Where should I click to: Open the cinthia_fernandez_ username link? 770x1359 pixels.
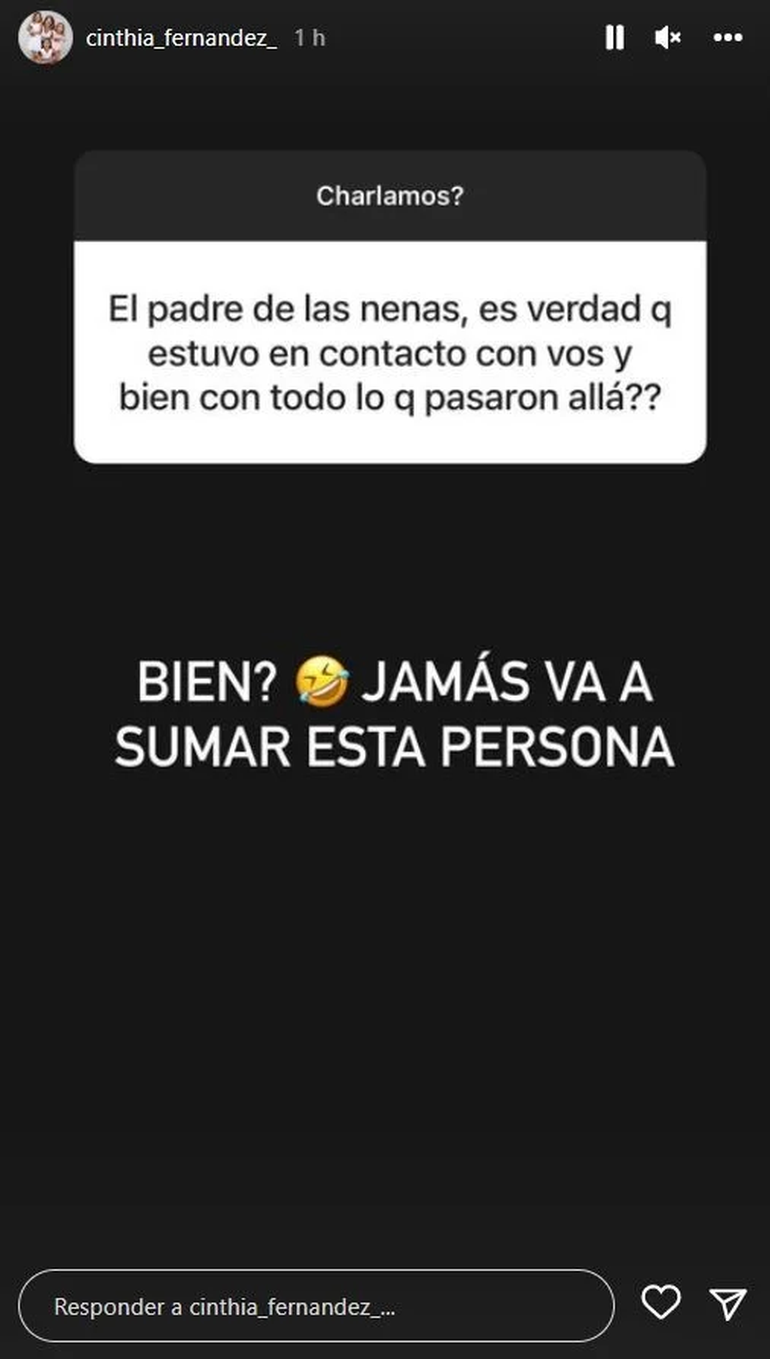point(182,38)
